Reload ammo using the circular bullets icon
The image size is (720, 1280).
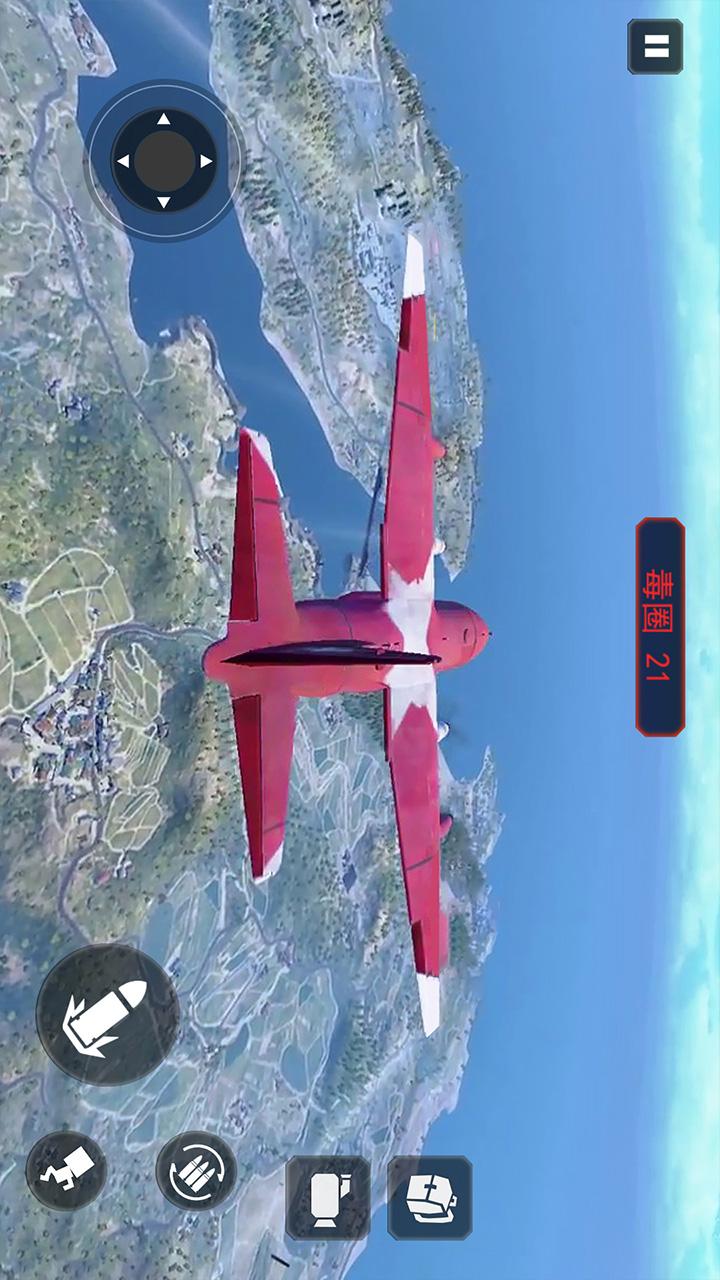point(196,1171)
